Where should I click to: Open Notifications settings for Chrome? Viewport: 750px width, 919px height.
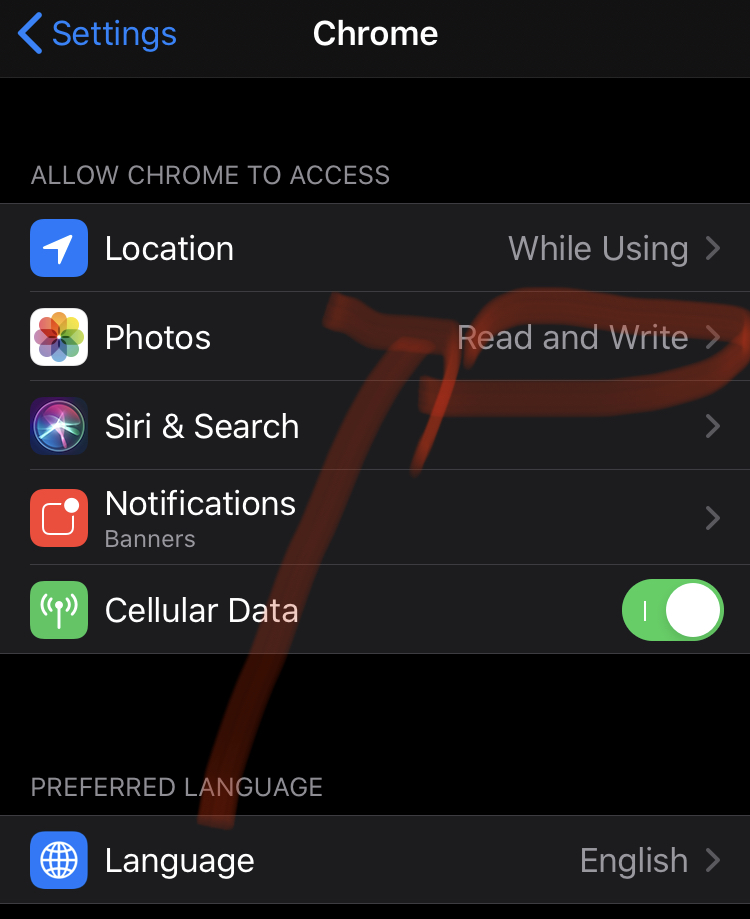point(375,517)
